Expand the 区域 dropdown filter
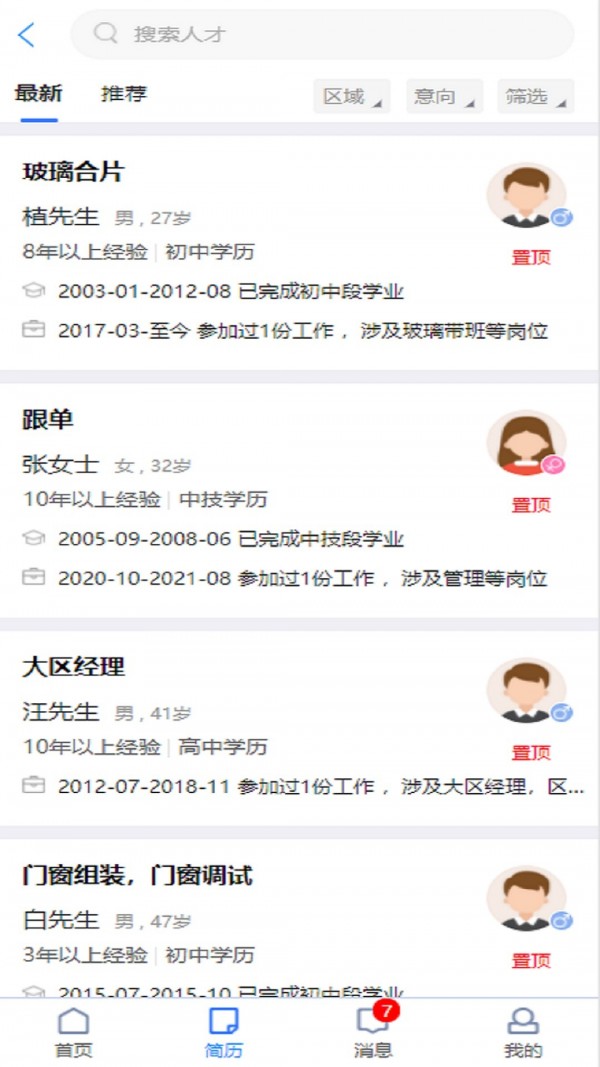The width and height of the screenshot is (600, 1067). tap(351, 96)
